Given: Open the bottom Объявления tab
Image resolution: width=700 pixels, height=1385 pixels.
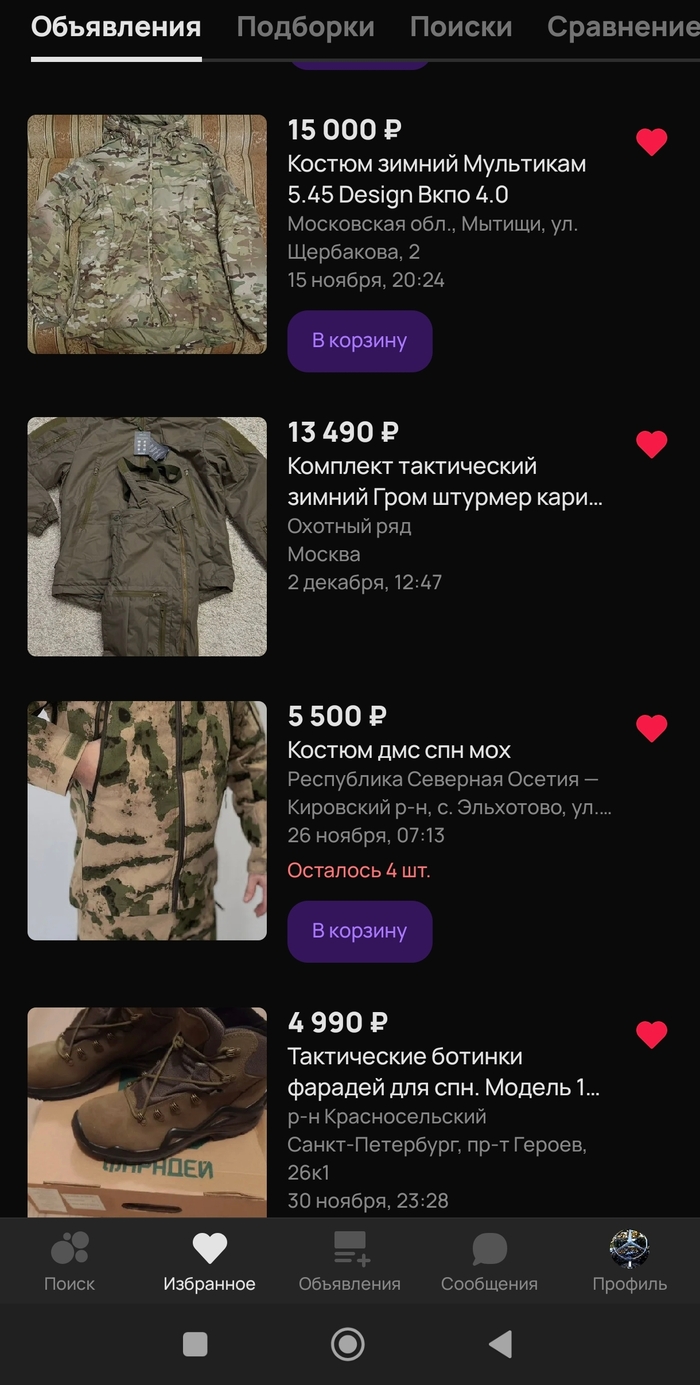Looking at the screenshot, I should tap(349, 1262).
